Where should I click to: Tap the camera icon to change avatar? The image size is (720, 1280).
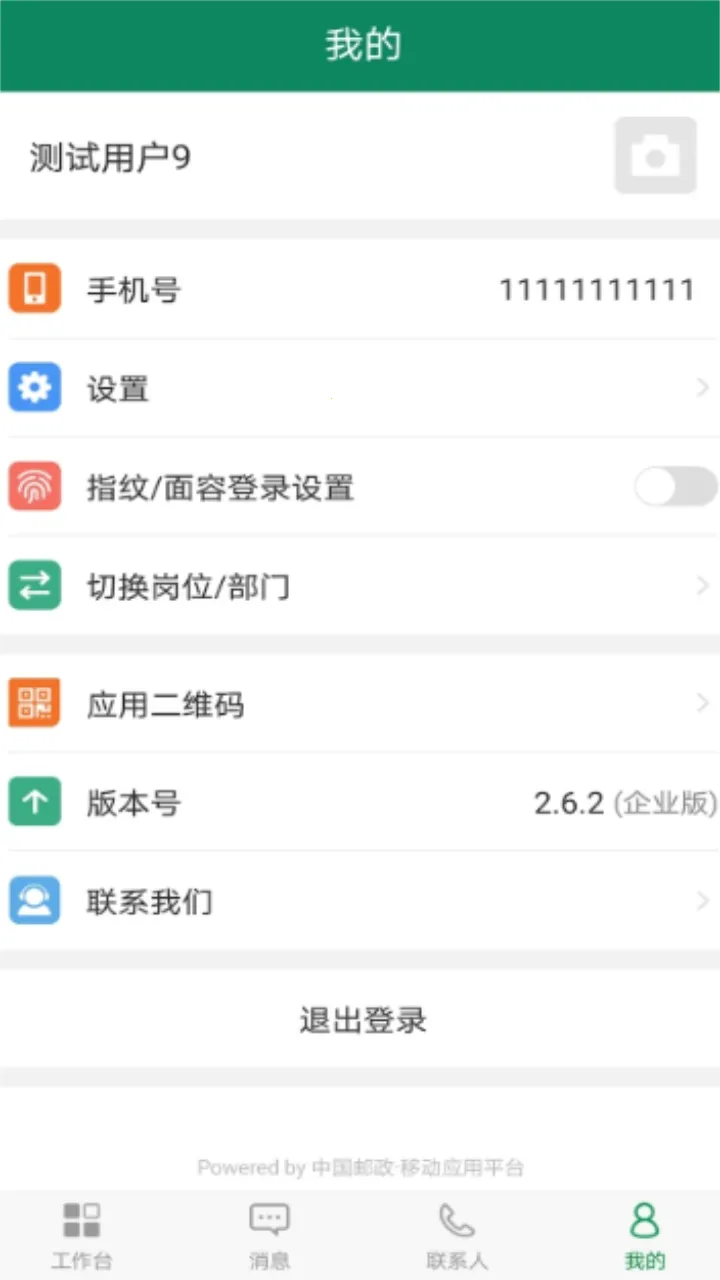(x=654, y=156)
